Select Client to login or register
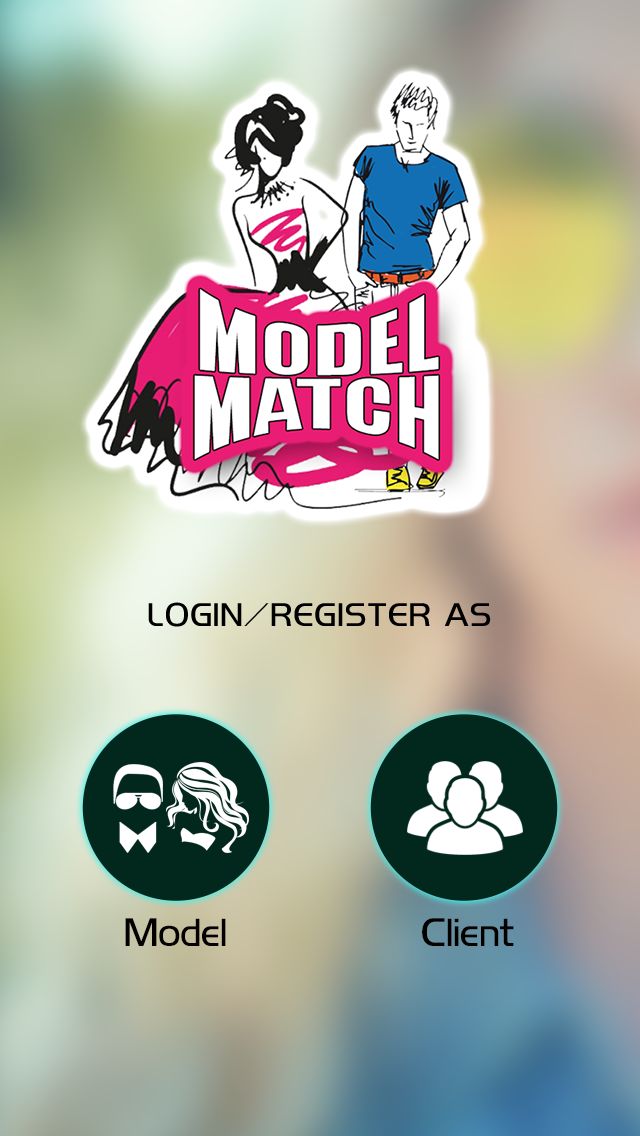This screenshot has width=640, height=1136. coord(464,807)
